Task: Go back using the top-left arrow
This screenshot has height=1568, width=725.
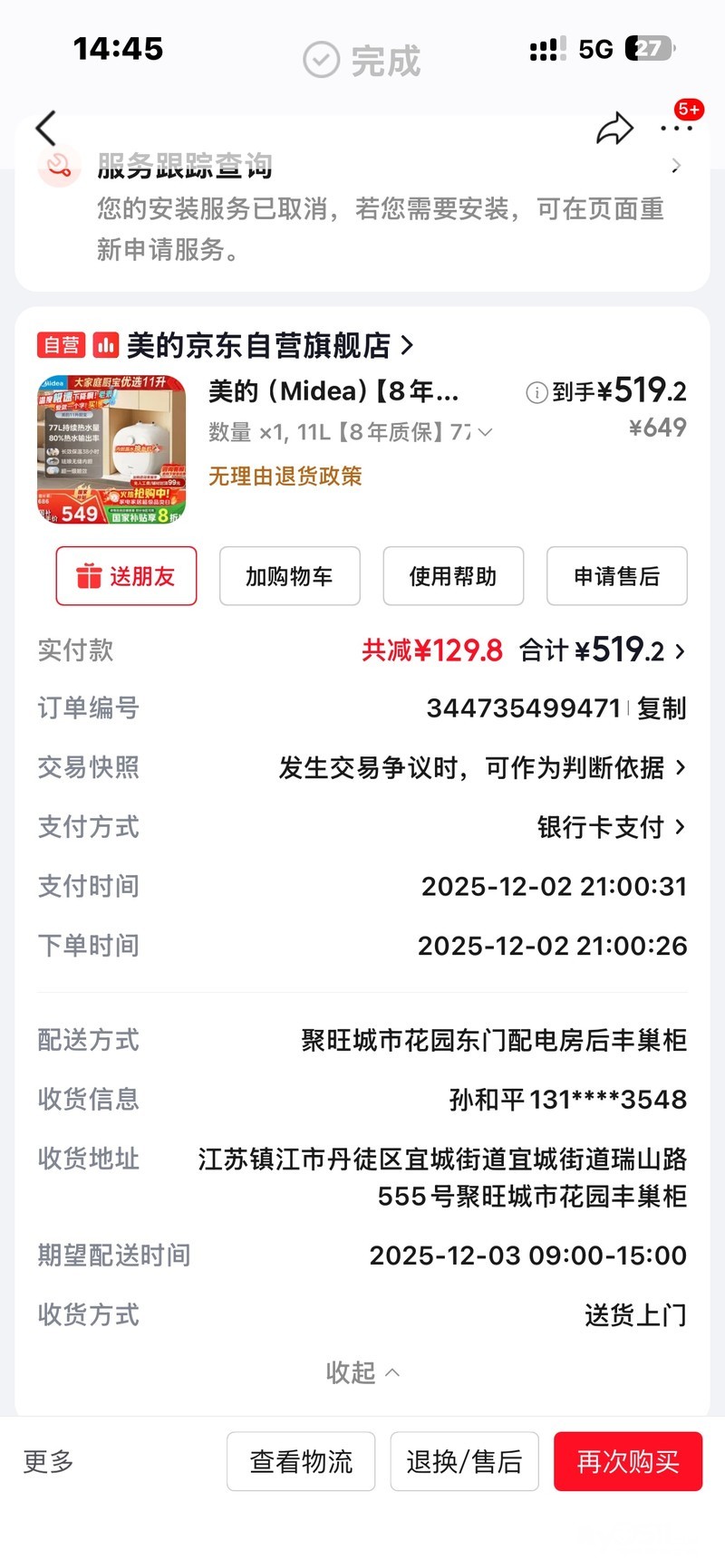Action: pyautogui.click(x=46, y=129)
